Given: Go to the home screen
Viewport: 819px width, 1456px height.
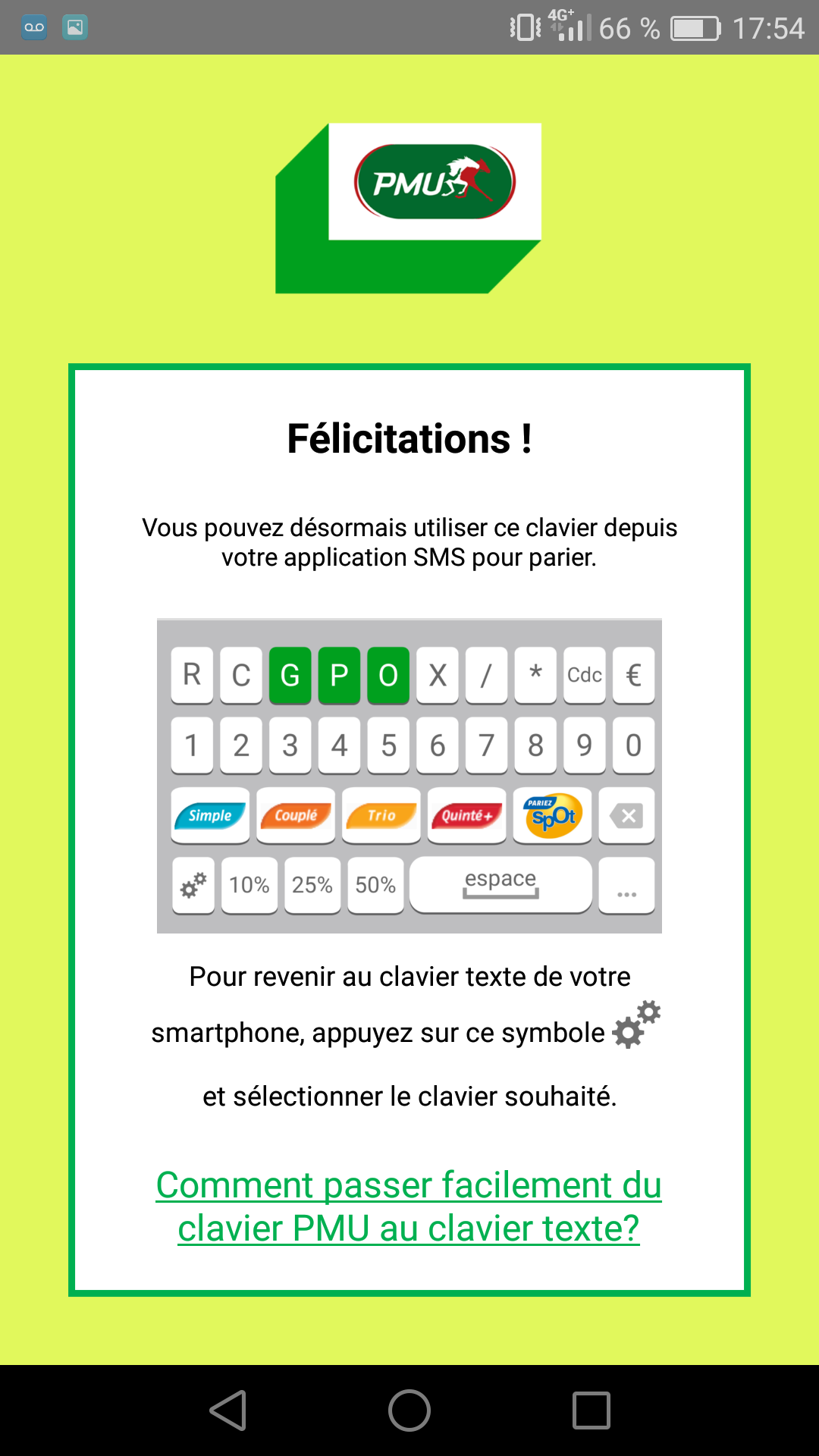Looking at the screenshot, I should point(409,1410).
